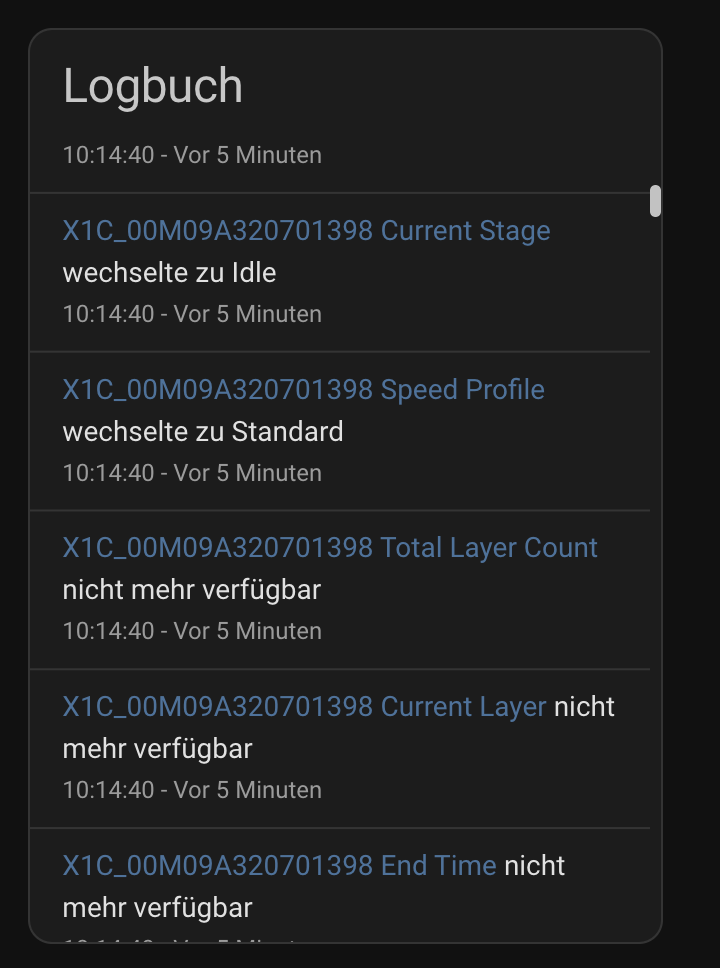This screenshot has height=968, width=720.
Task: Click the timestamp beneath the Speed Profile entry
Action: tap(193, 472)
